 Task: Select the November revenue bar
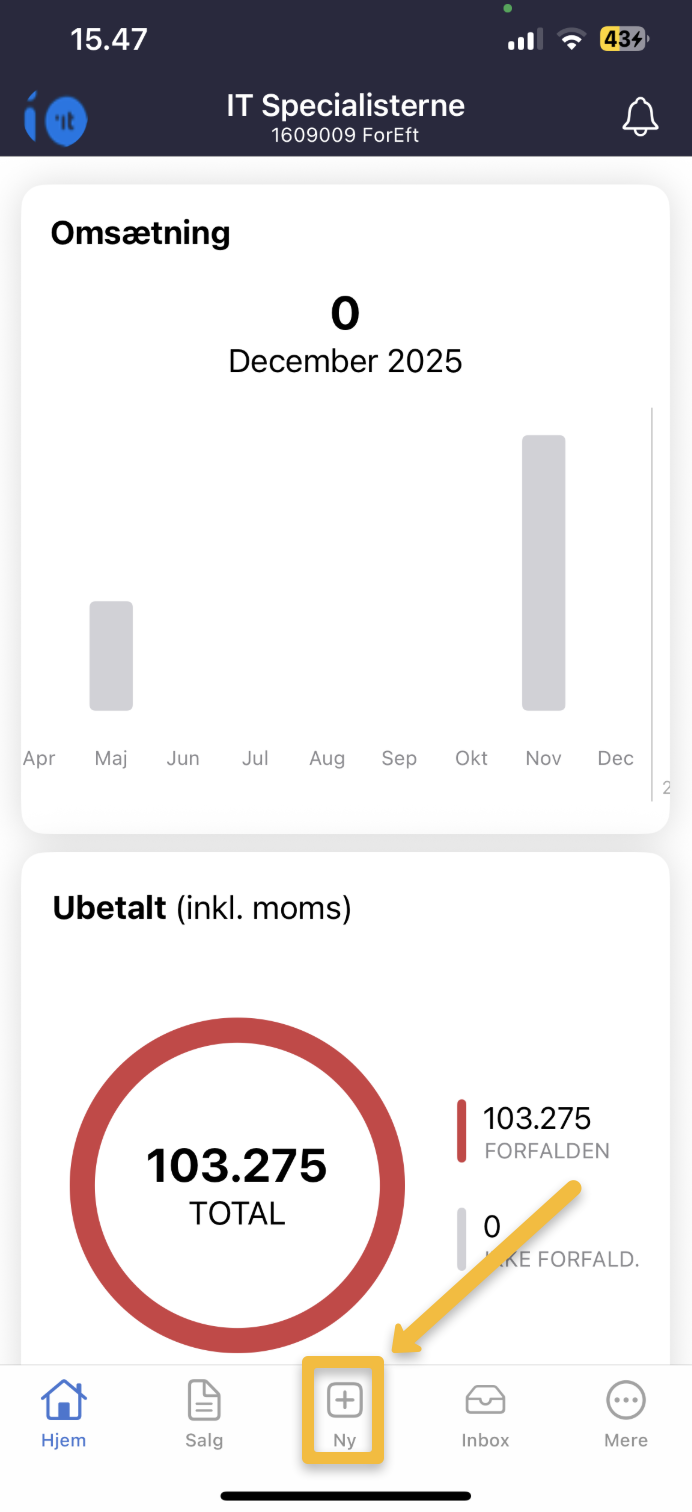(543, 572)
